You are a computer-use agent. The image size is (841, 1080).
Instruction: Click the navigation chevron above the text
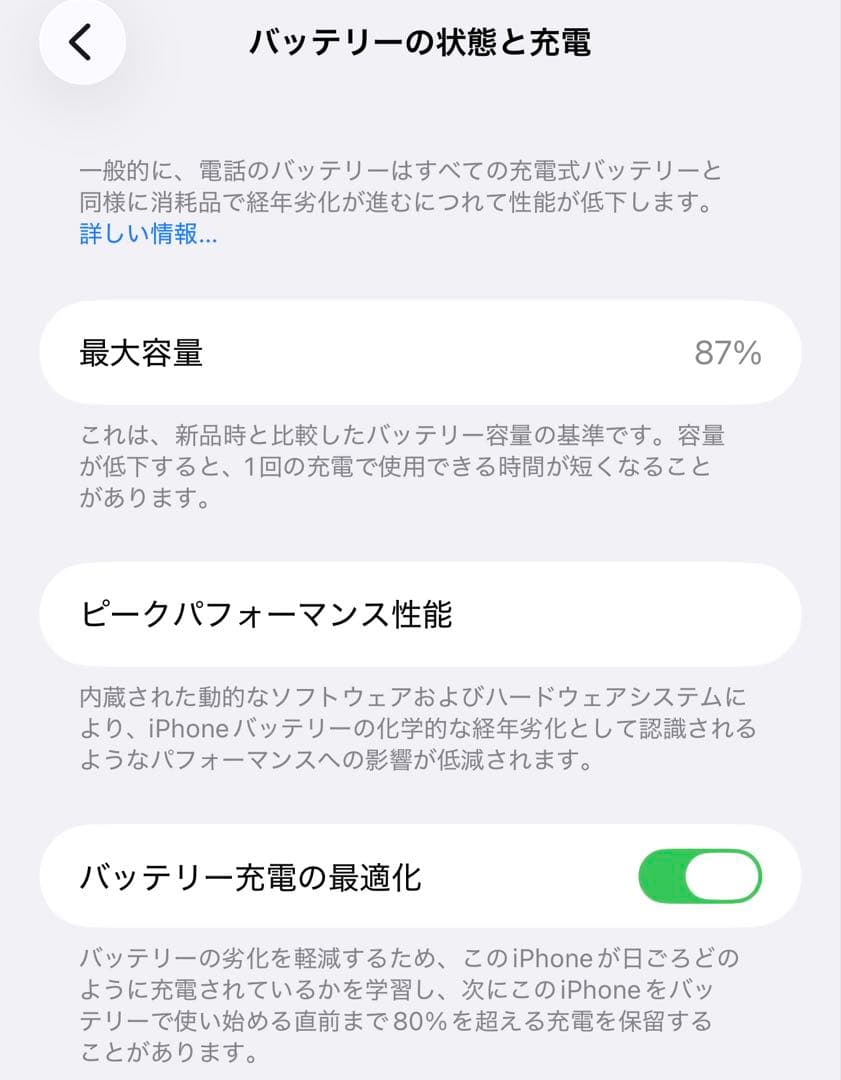tap(83, 42)
